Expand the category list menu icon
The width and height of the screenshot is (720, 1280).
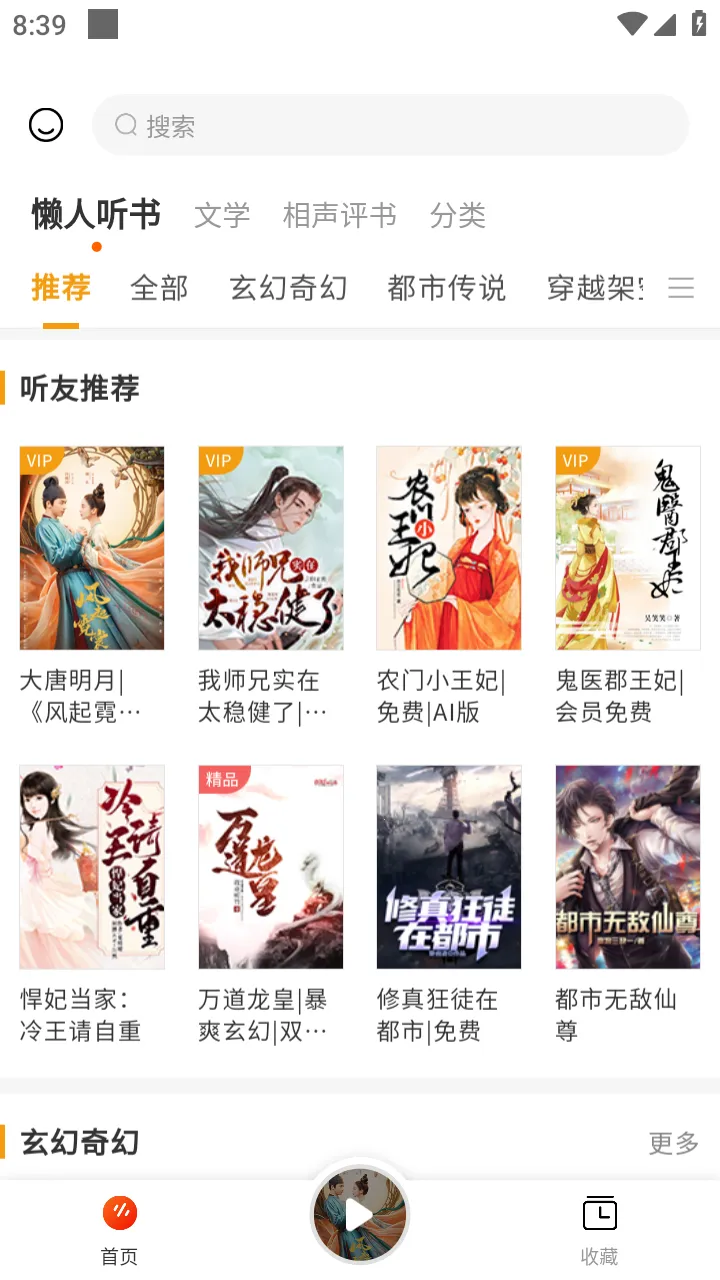coord(681,288)
